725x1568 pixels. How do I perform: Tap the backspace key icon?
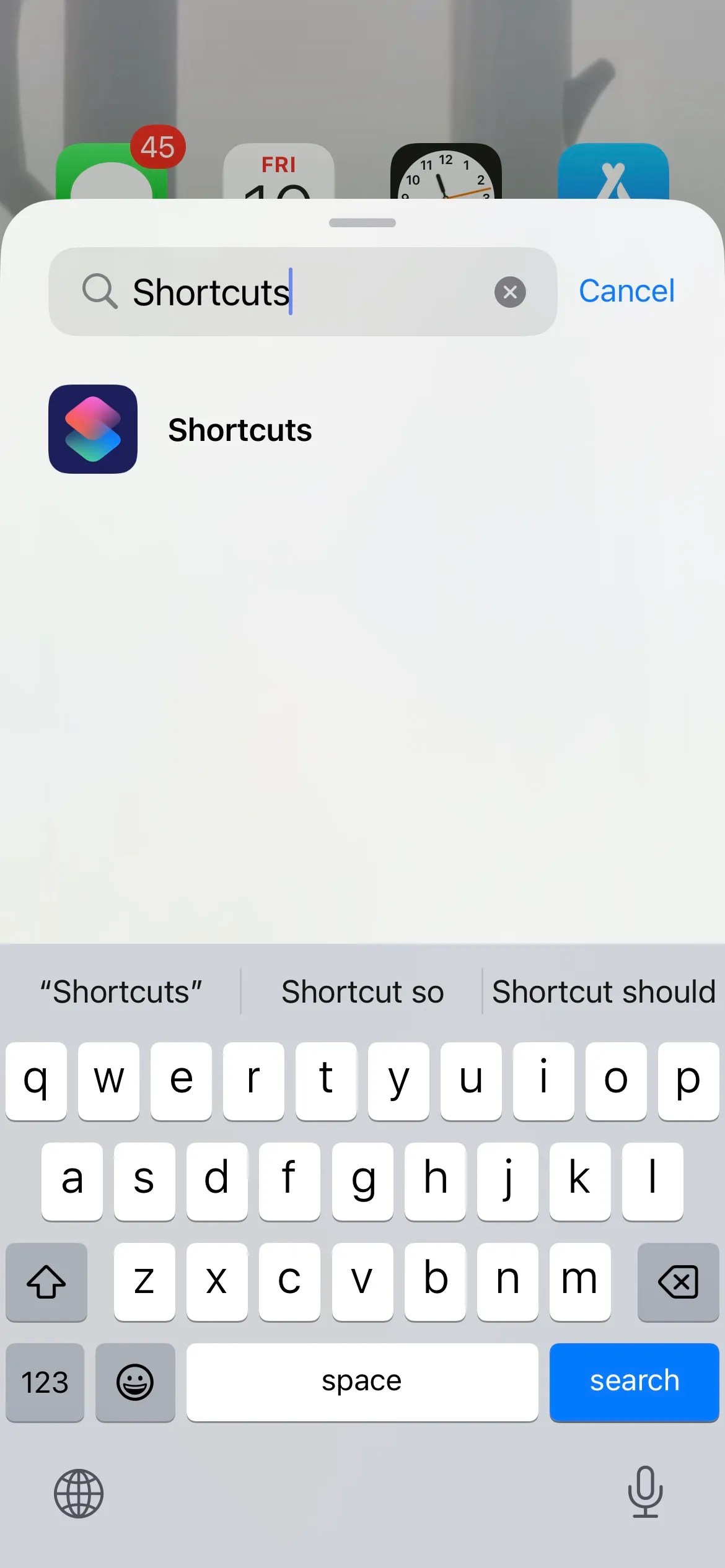coord(678,1283)
